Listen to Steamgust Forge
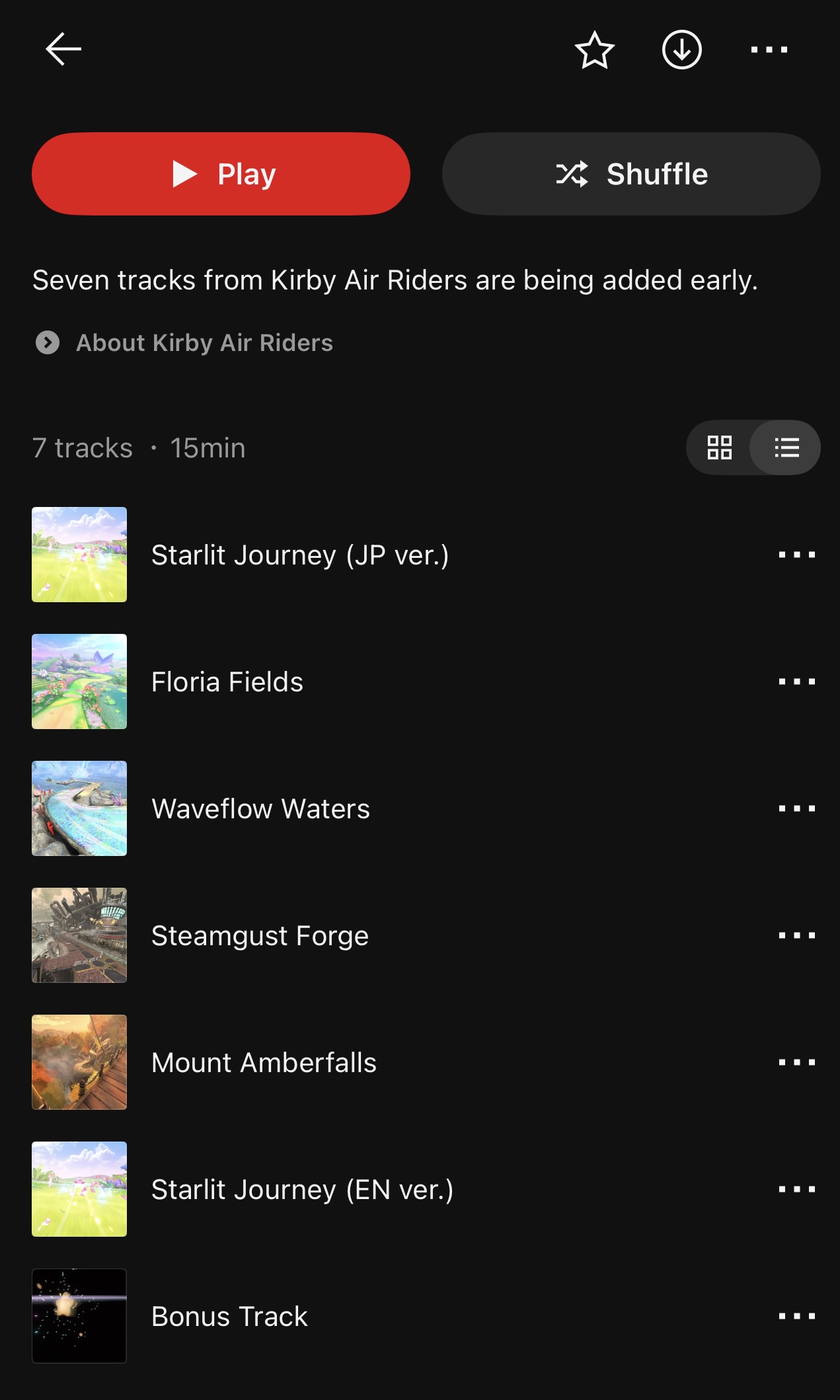Image resolution: width=840 pixels, height=1400 pixels. (x=260, y=936)
